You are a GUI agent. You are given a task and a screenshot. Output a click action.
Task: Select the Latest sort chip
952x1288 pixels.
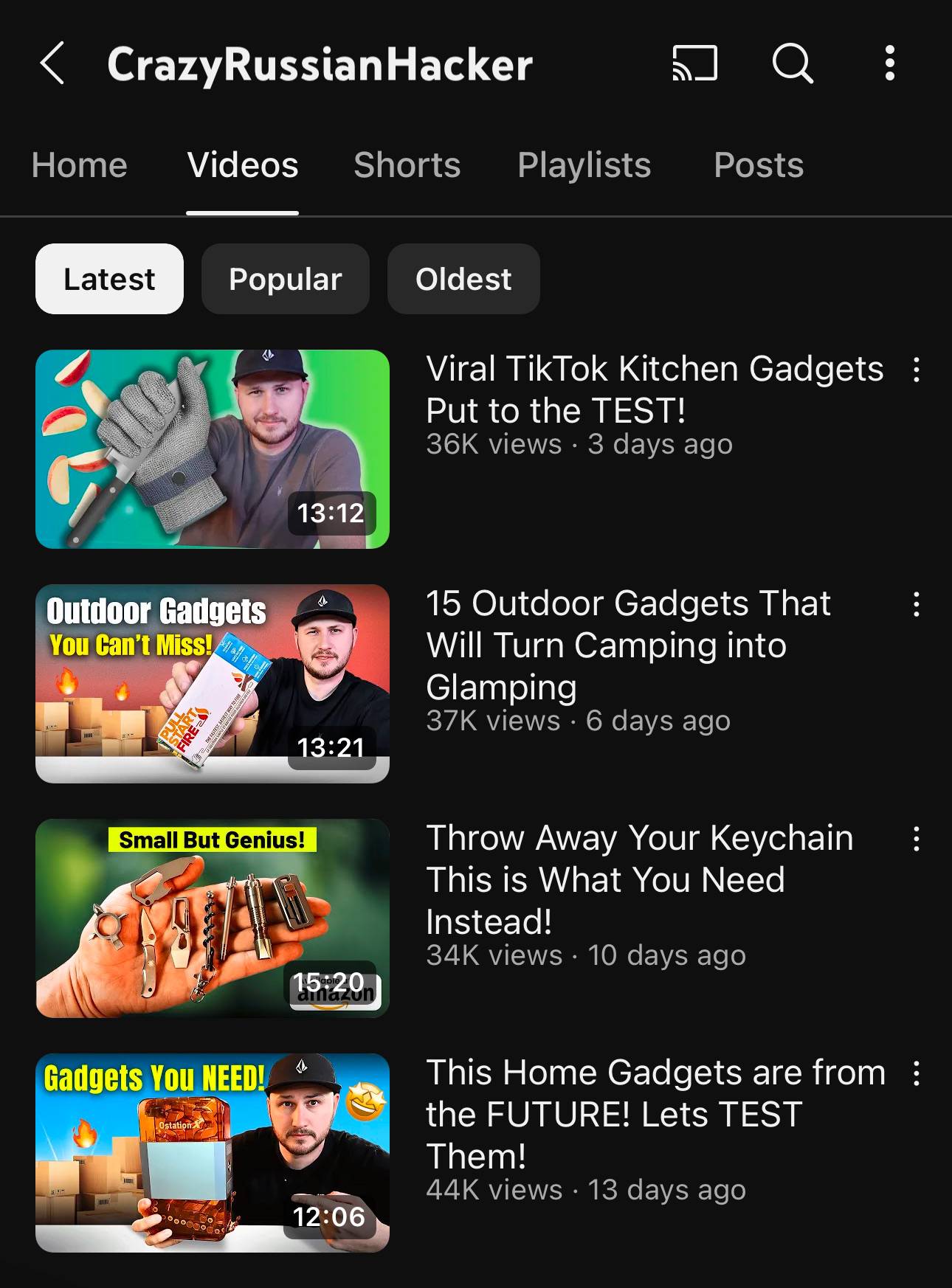tap(109, 279)
